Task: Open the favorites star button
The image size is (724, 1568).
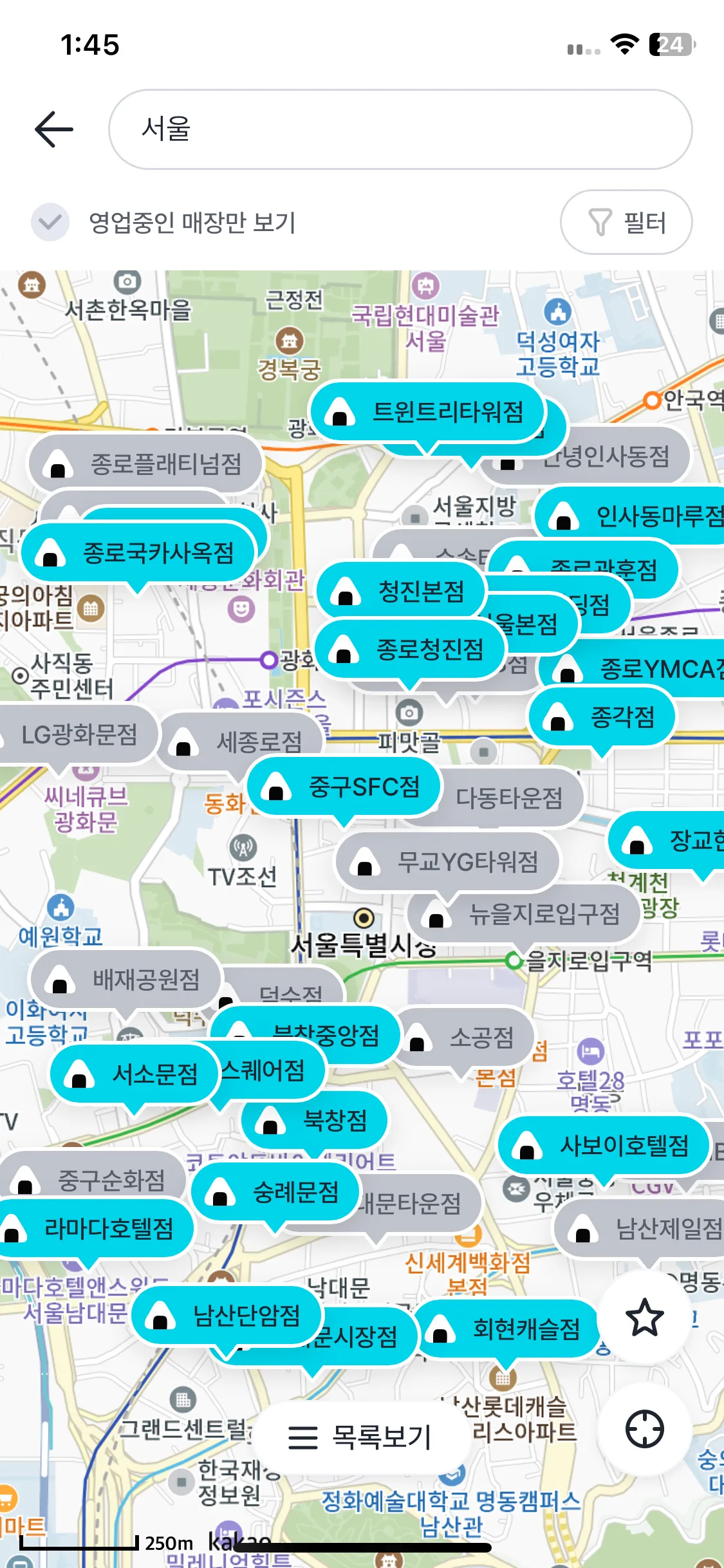Action: pyautogui.click(x=644, y=1317)
